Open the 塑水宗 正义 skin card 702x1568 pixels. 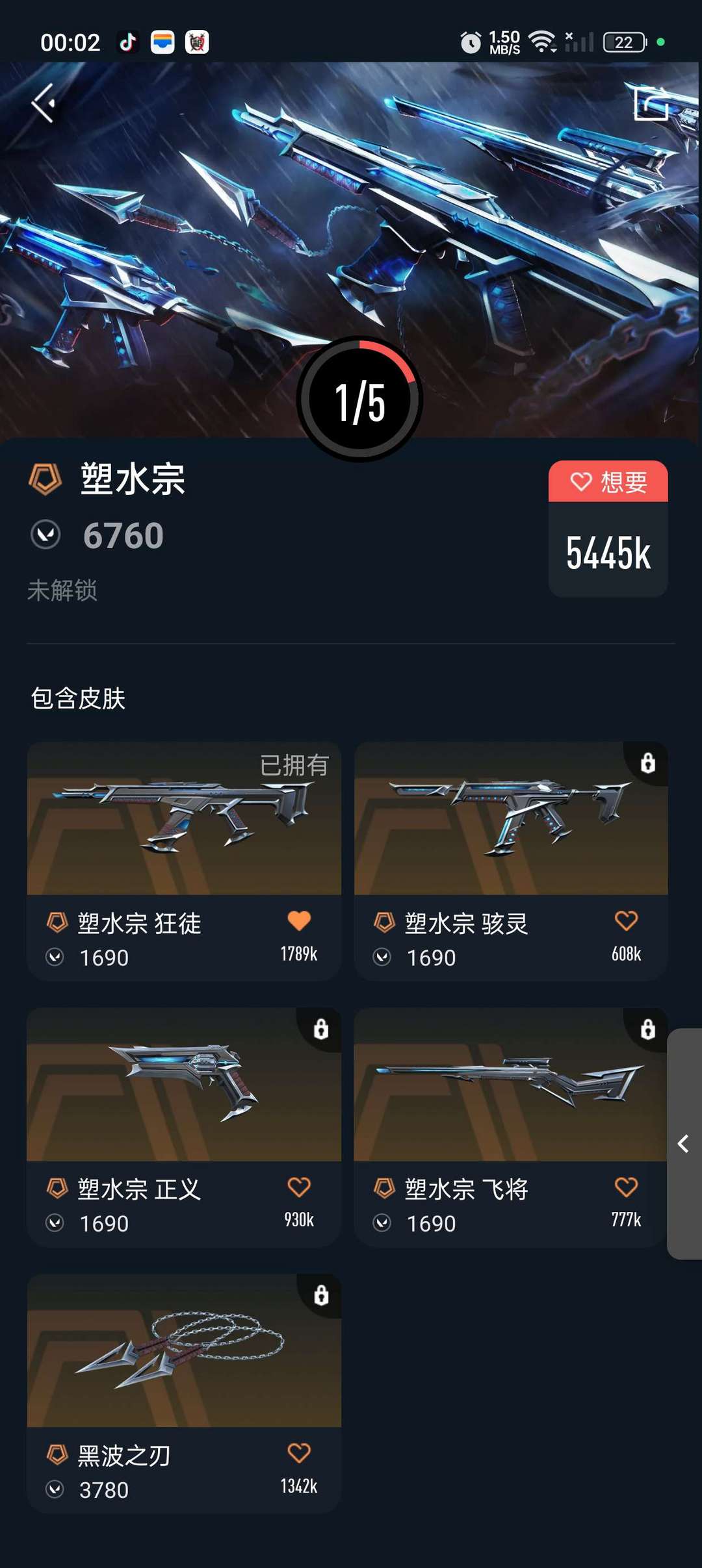tap(184, 1085)
